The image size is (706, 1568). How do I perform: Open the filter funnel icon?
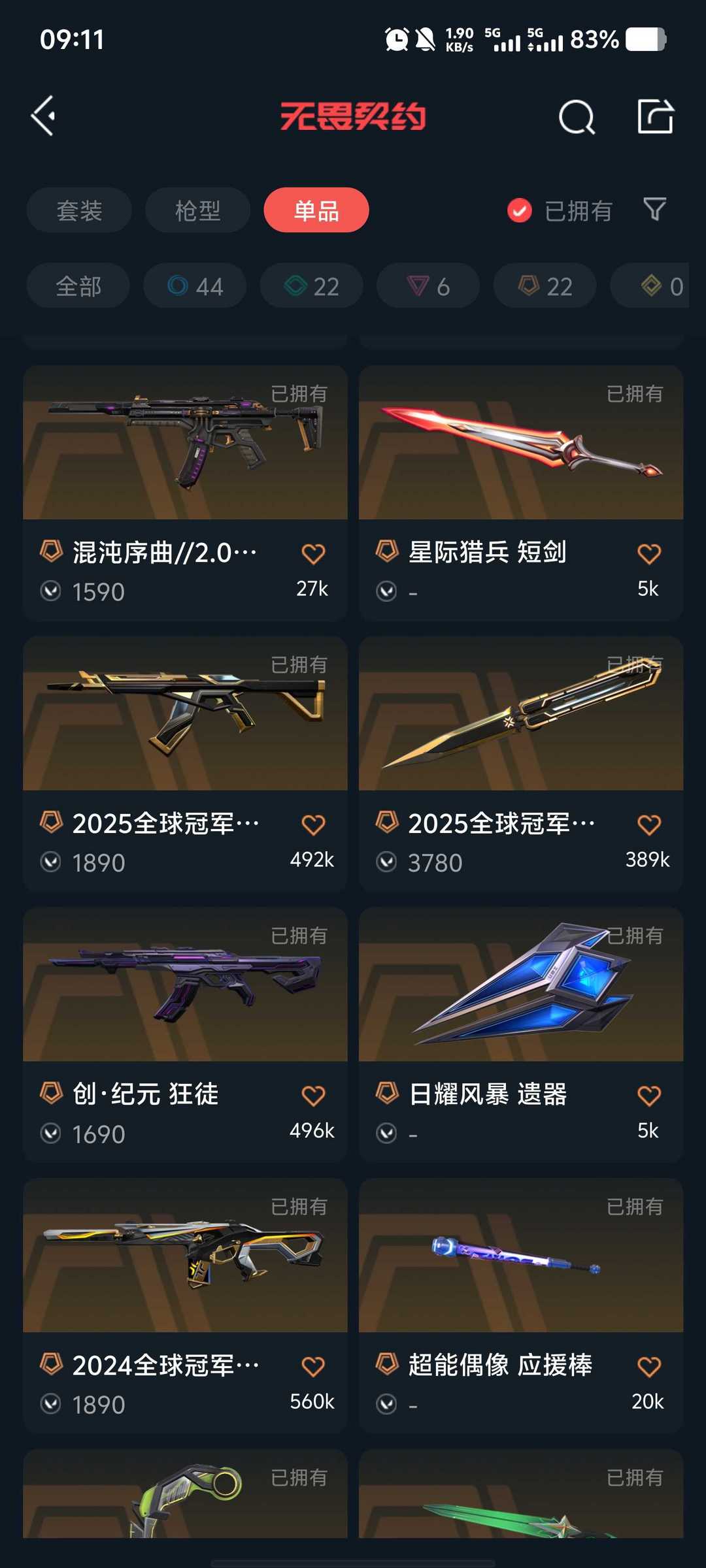point(654,210)
